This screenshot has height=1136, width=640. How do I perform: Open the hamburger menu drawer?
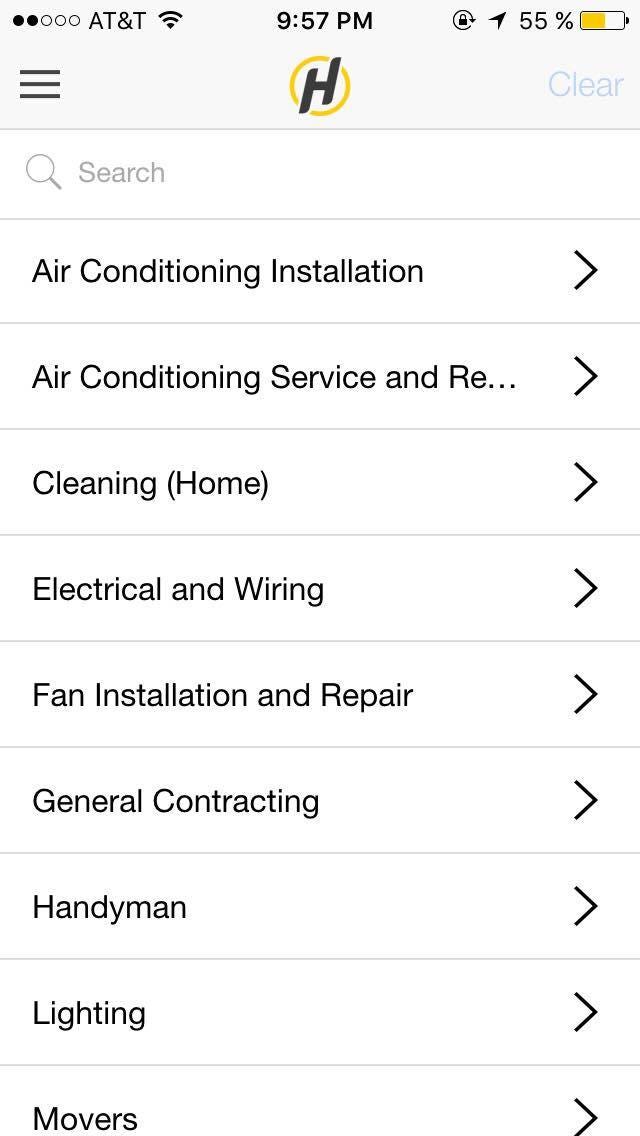(40, 84)
